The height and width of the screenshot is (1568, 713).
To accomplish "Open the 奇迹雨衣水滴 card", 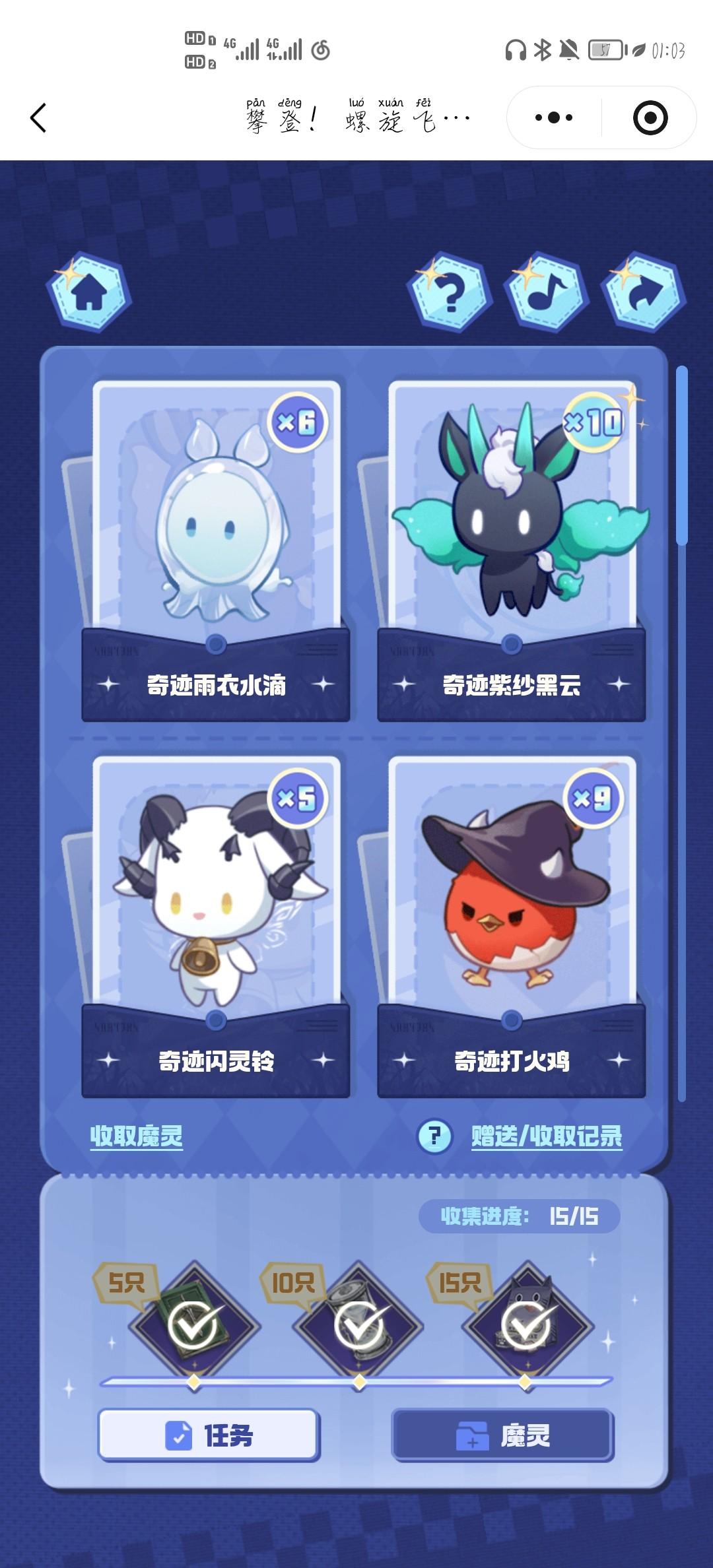I will [216, 528].
